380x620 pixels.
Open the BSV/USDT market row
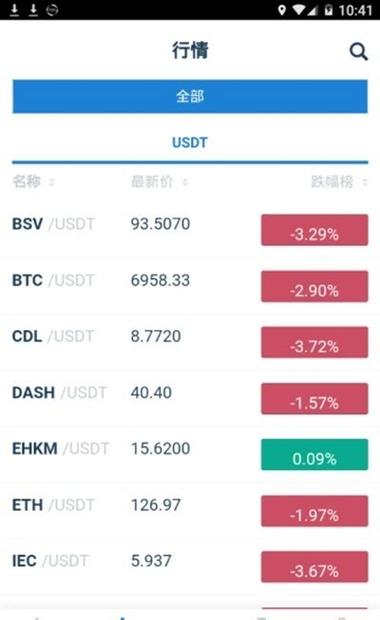[190, 229]
